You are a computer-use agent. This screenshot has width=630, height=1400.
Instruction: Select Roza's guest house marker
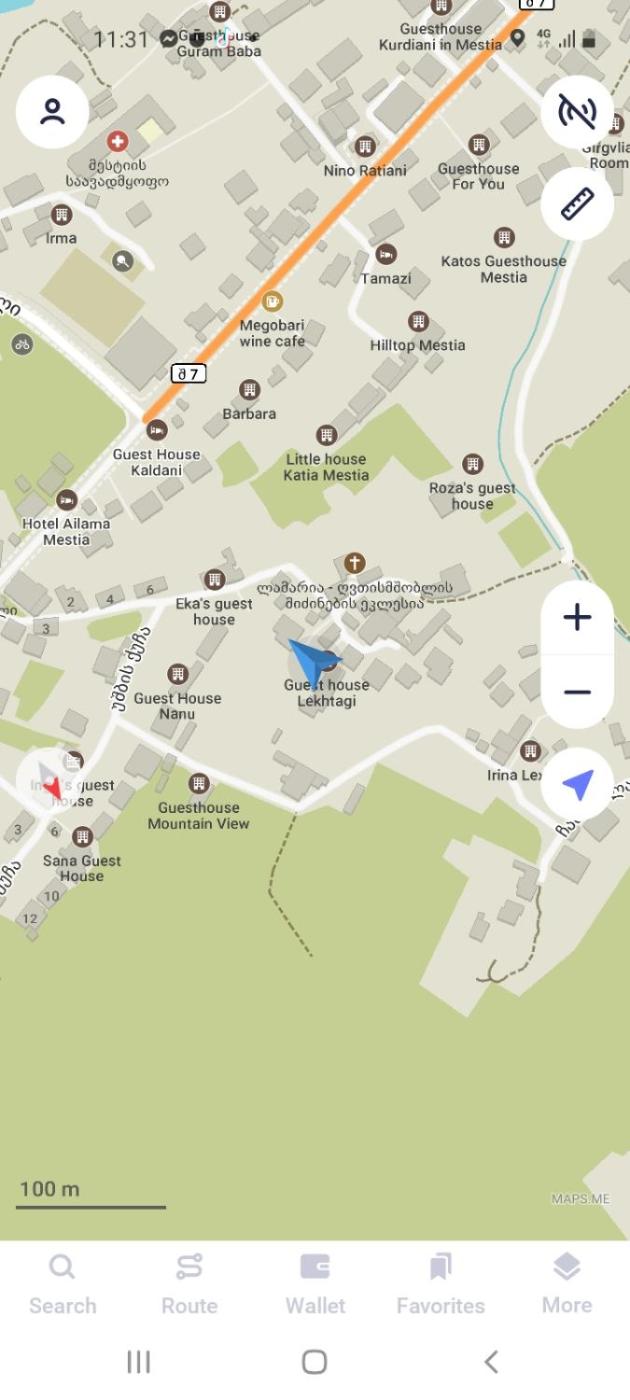click(472, 464)
